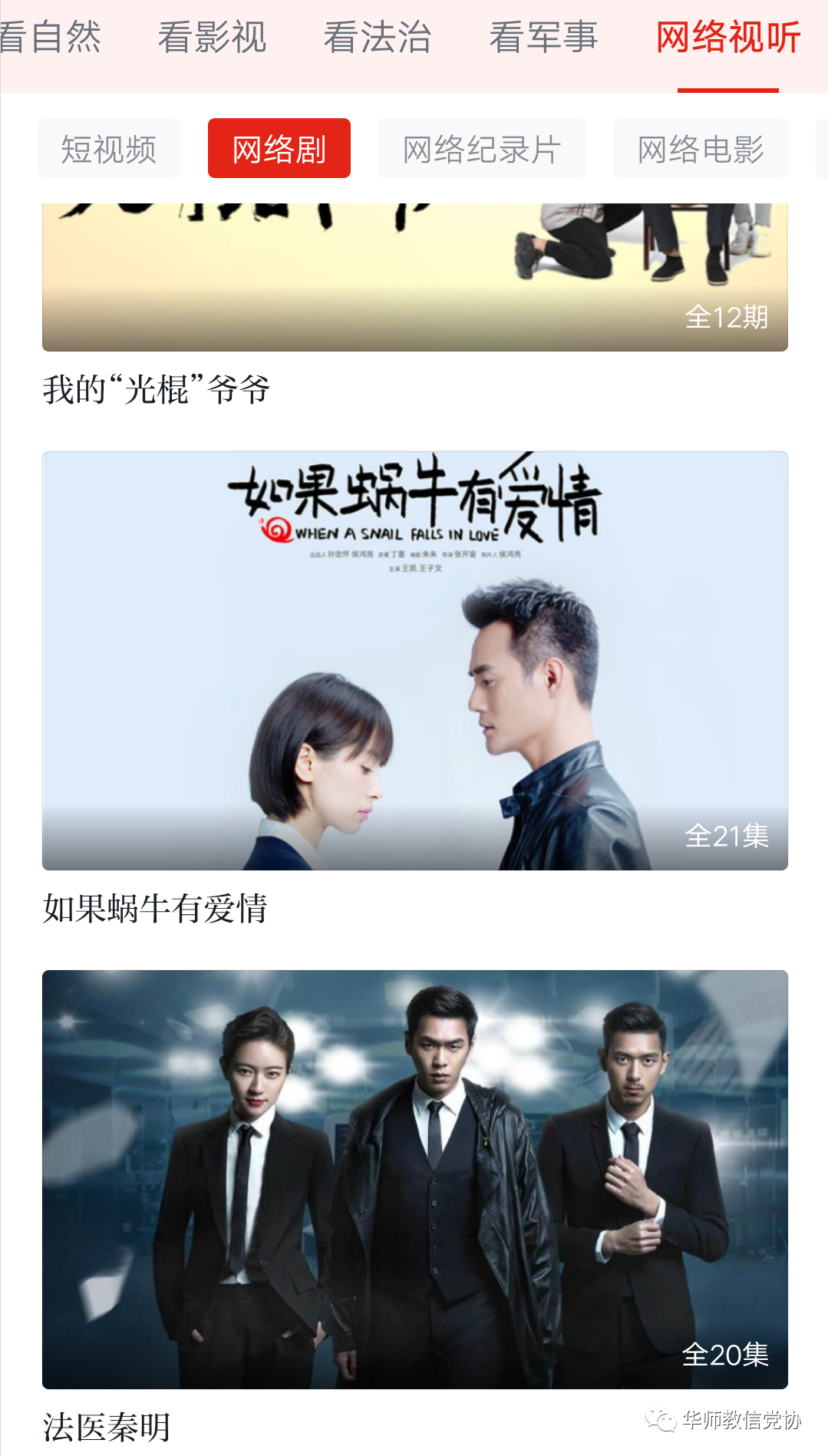The height and width of the screenshot is (1456, 828).
Task: Select the 短视频 chip
Action: coord(109,149)
